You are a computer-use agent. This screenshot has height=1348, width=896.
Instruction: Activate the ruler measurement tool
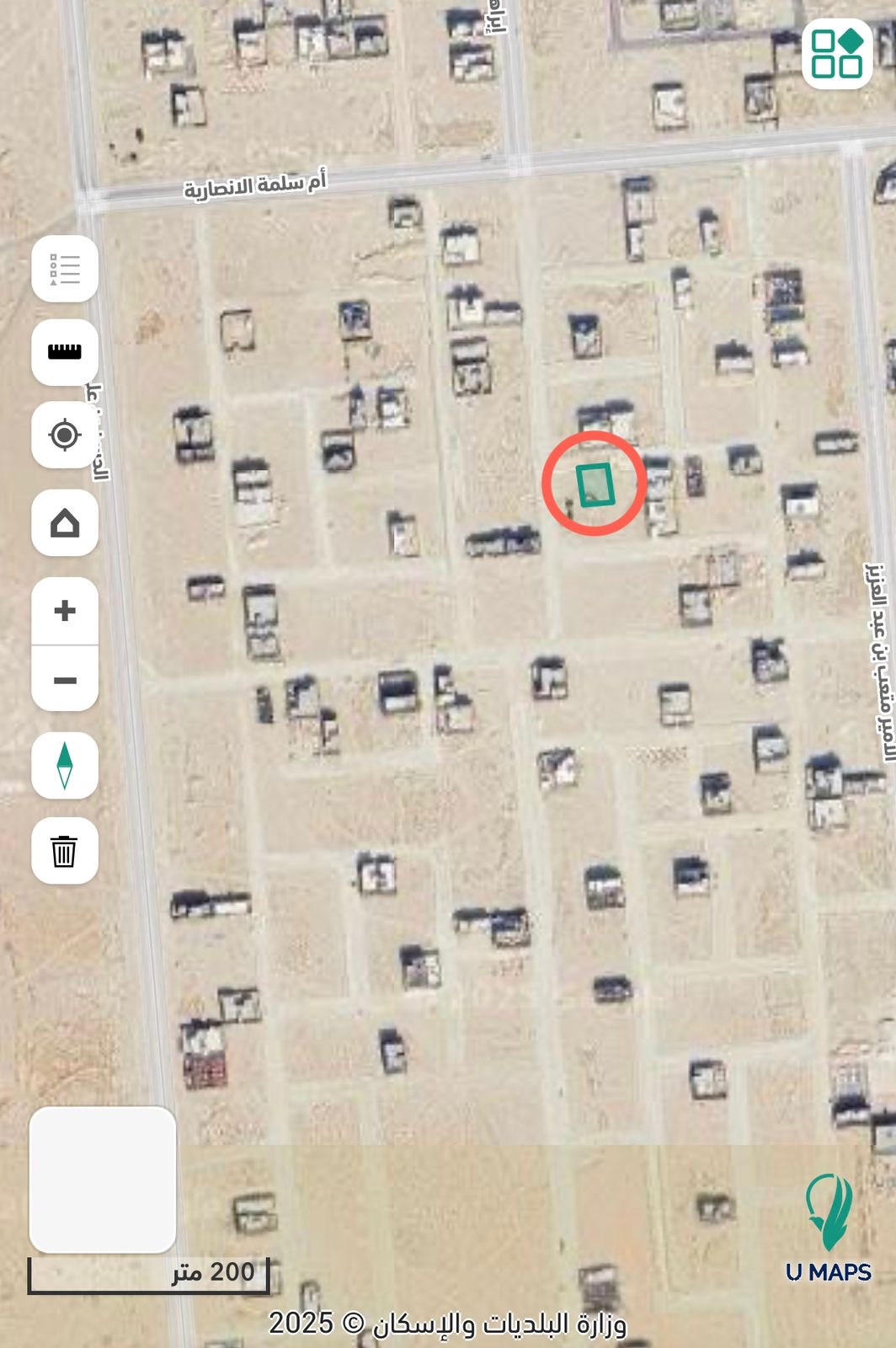(x=65, y=352)
